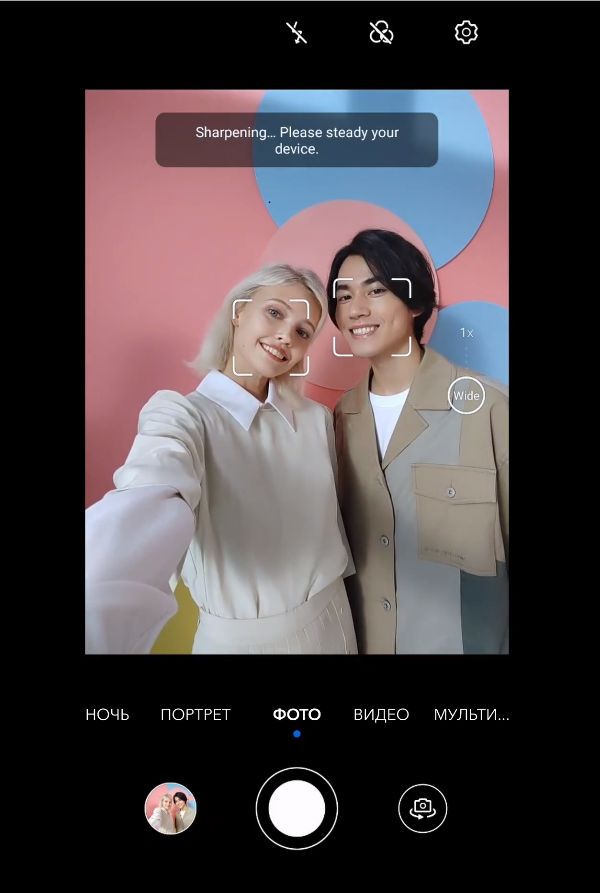Flip between front and rear camera
The height and width of the screenshot is (893, 600).
(x=422, y=808)
